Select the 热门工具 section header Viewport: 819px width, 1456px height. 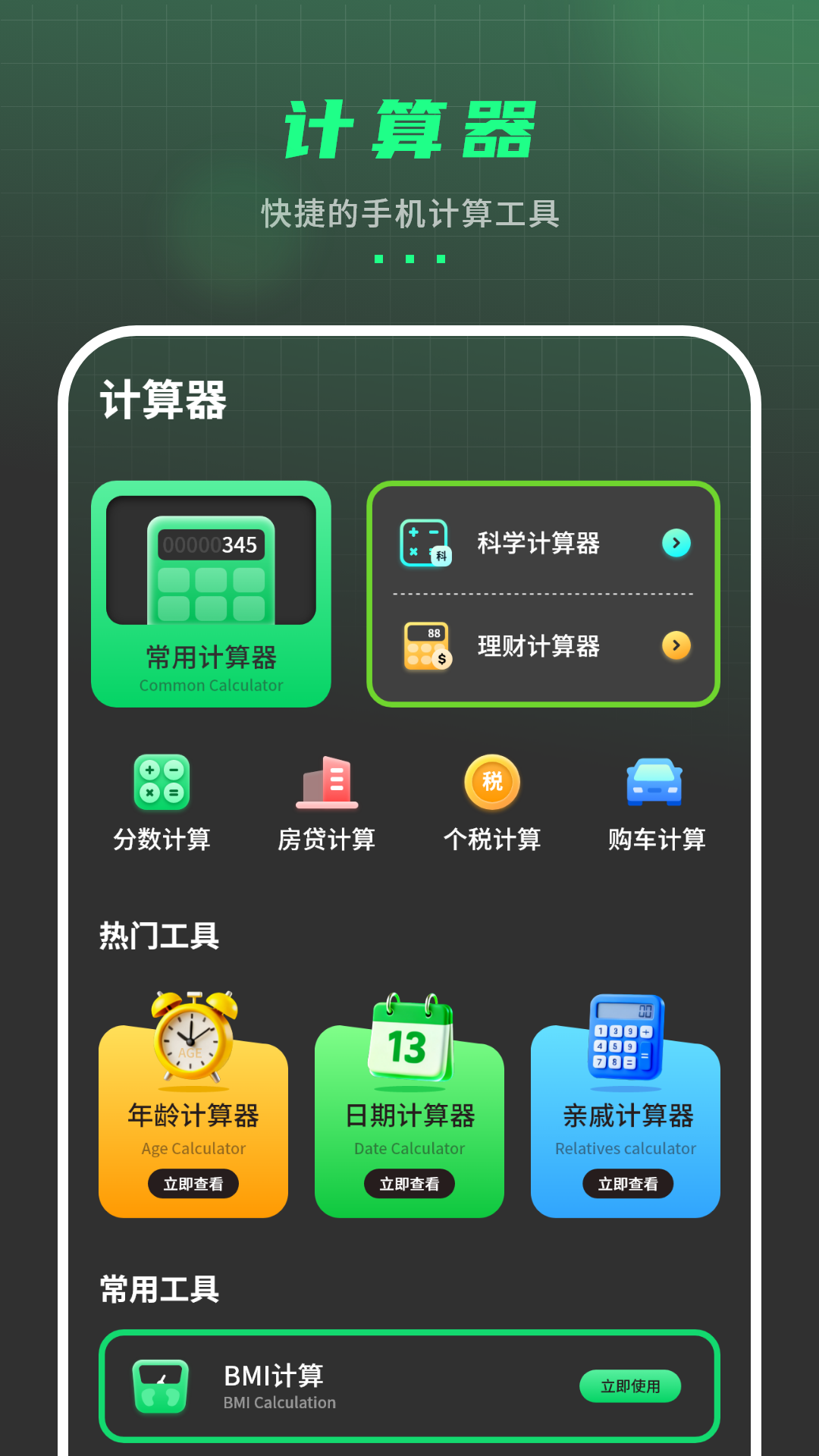158,935
